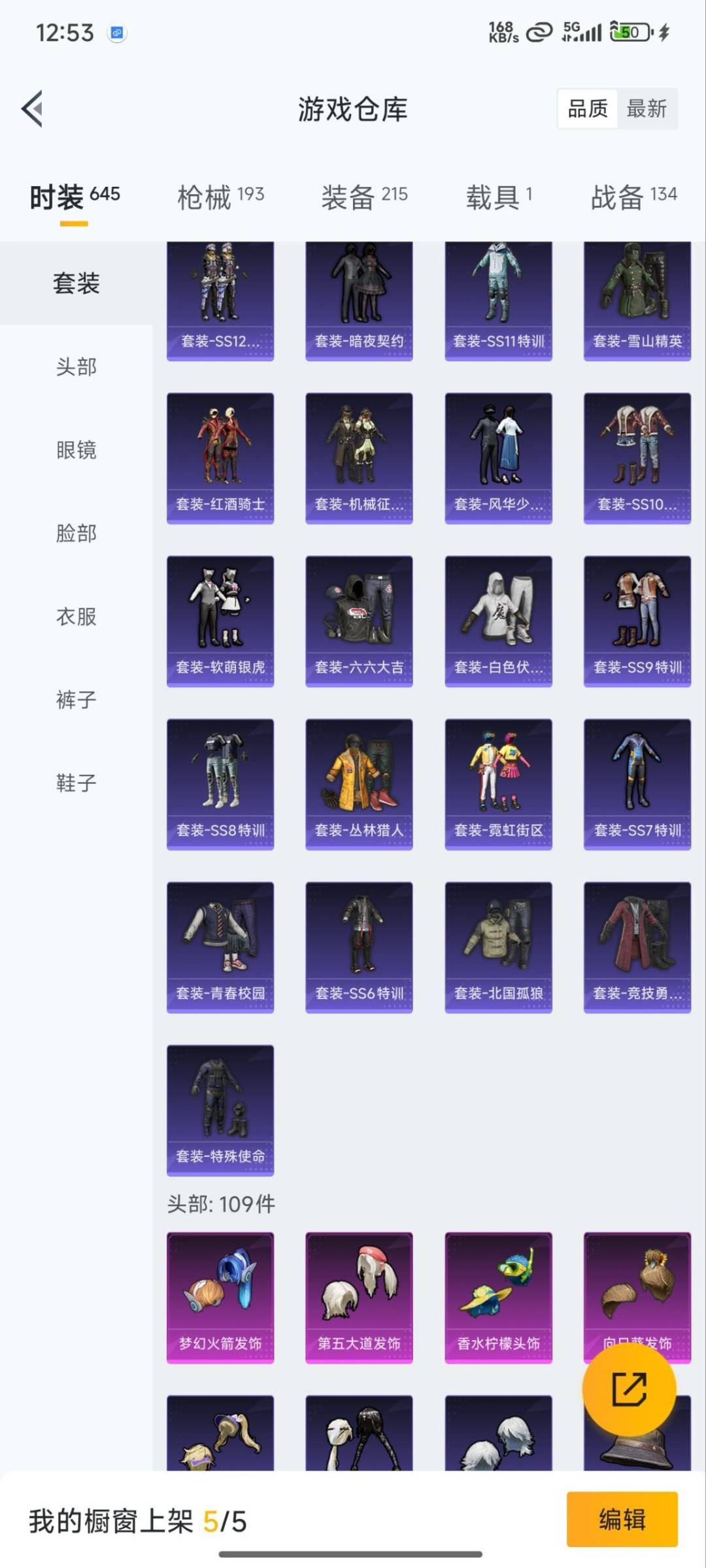Open the 装备 tab

364,196
